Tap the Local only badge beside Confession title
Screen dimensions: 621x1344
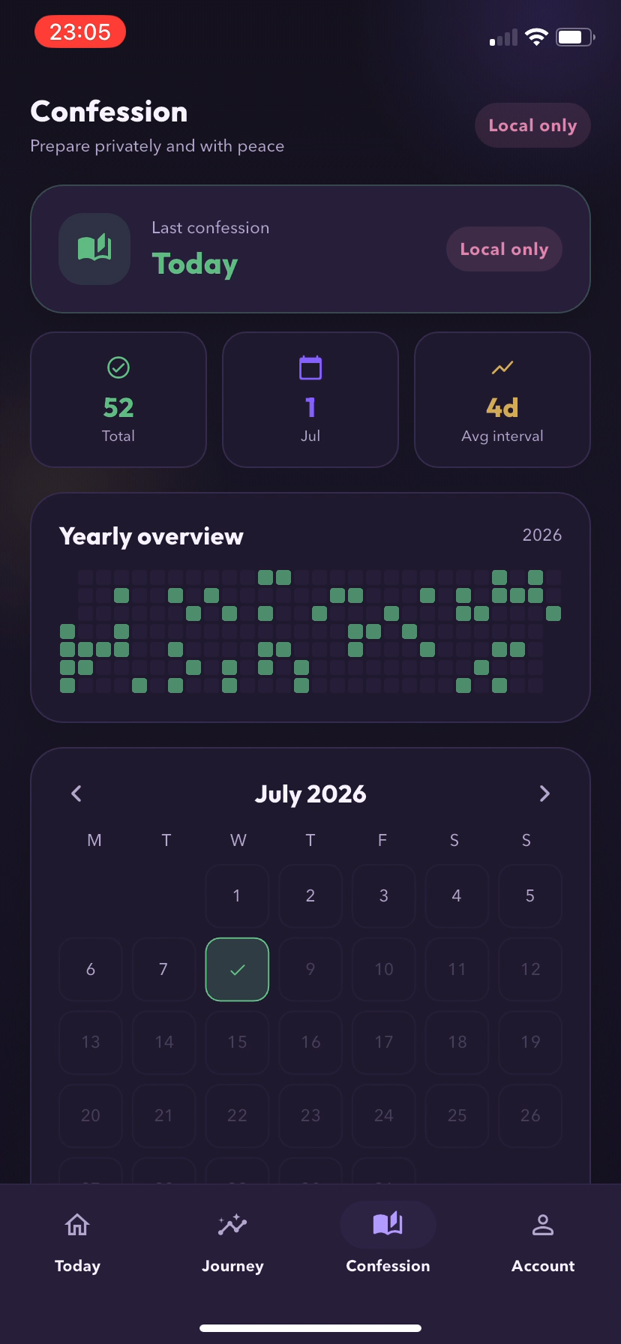532,125
